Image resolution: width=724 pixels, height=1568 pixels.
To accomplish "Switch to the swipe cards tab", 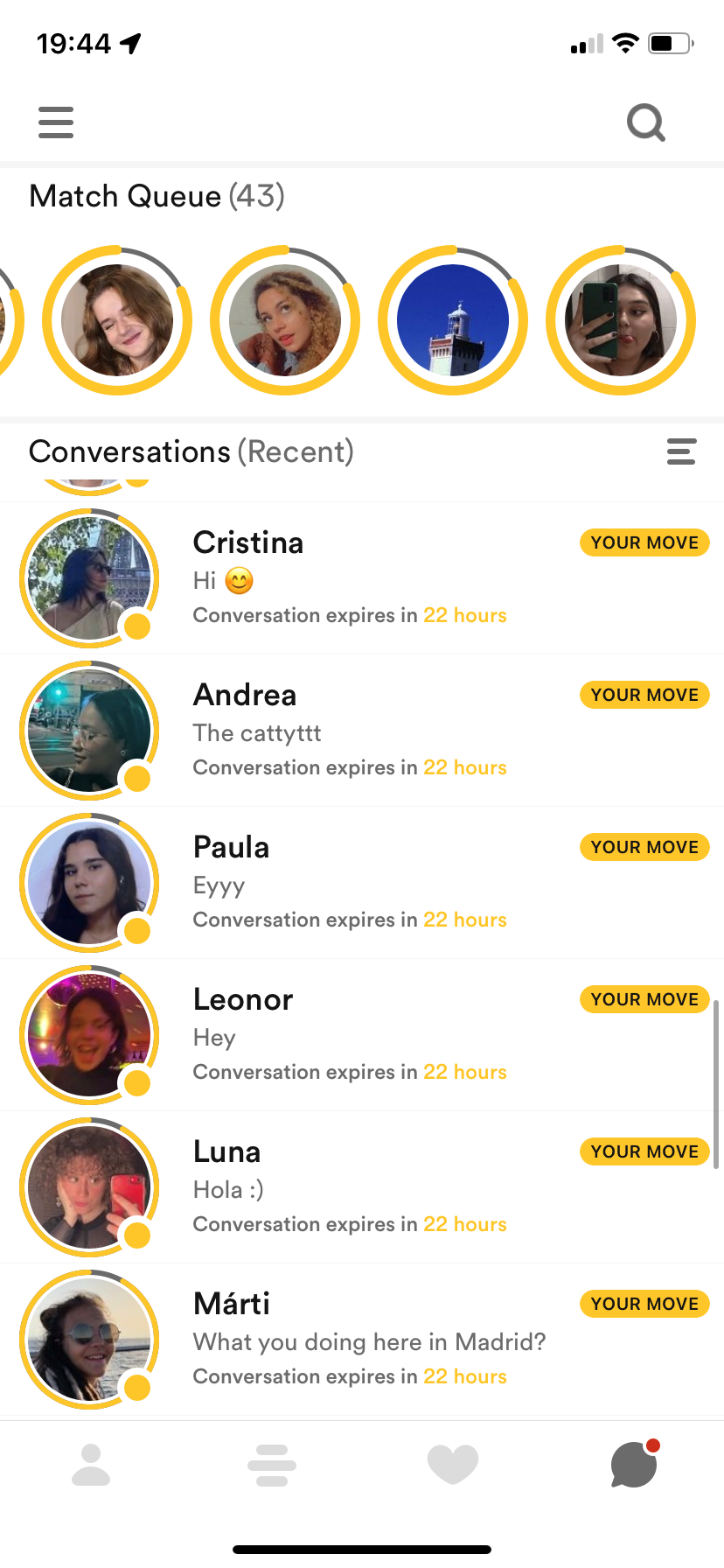I will pyautogui.click(x=272, y=1465).
